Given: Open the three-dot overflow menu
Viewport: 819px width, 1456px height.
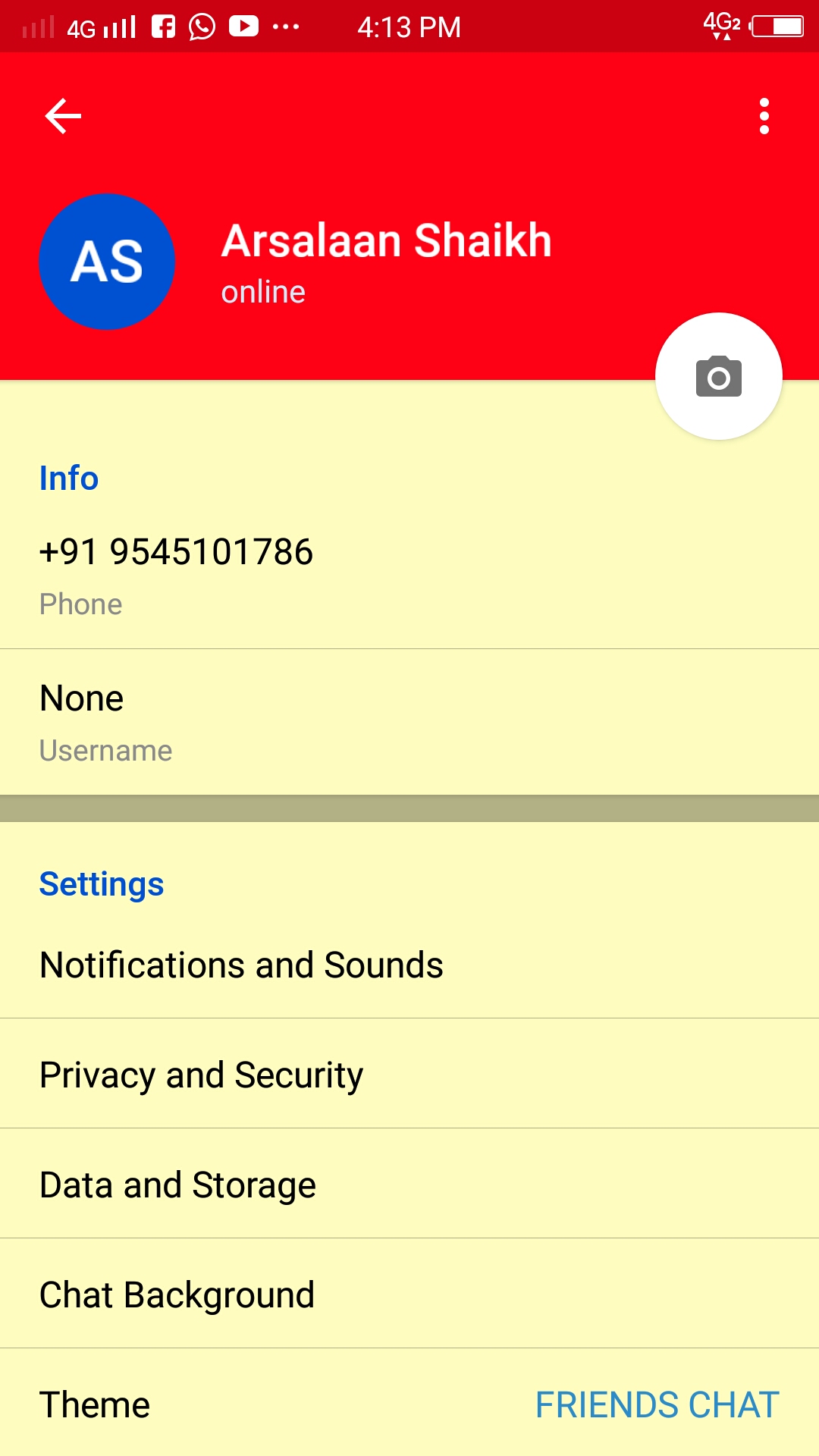Looking at the screenshot, I should click(x=764, y=116).
